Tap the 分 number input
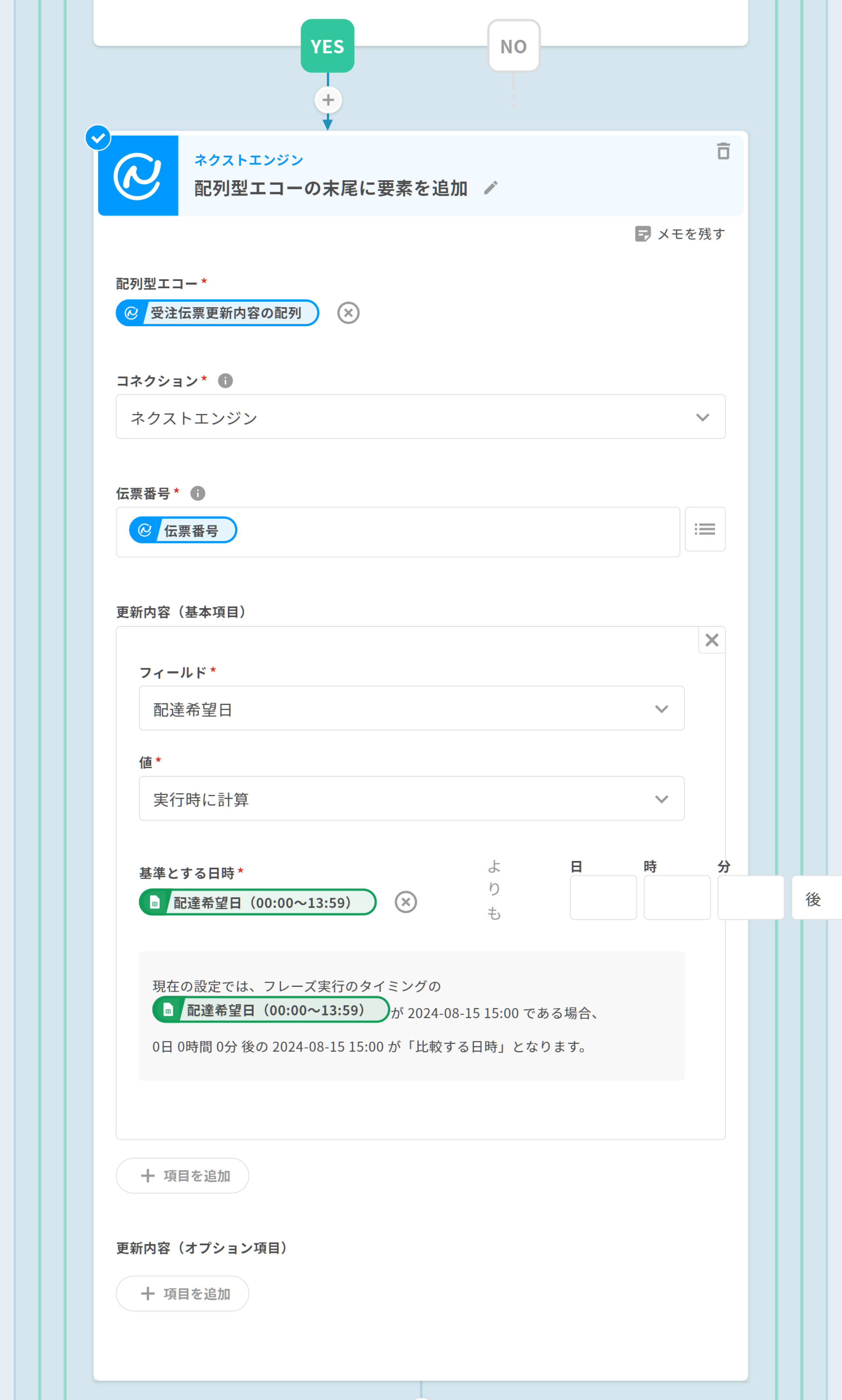This screenshot has height=1400, width=842. 750,897
